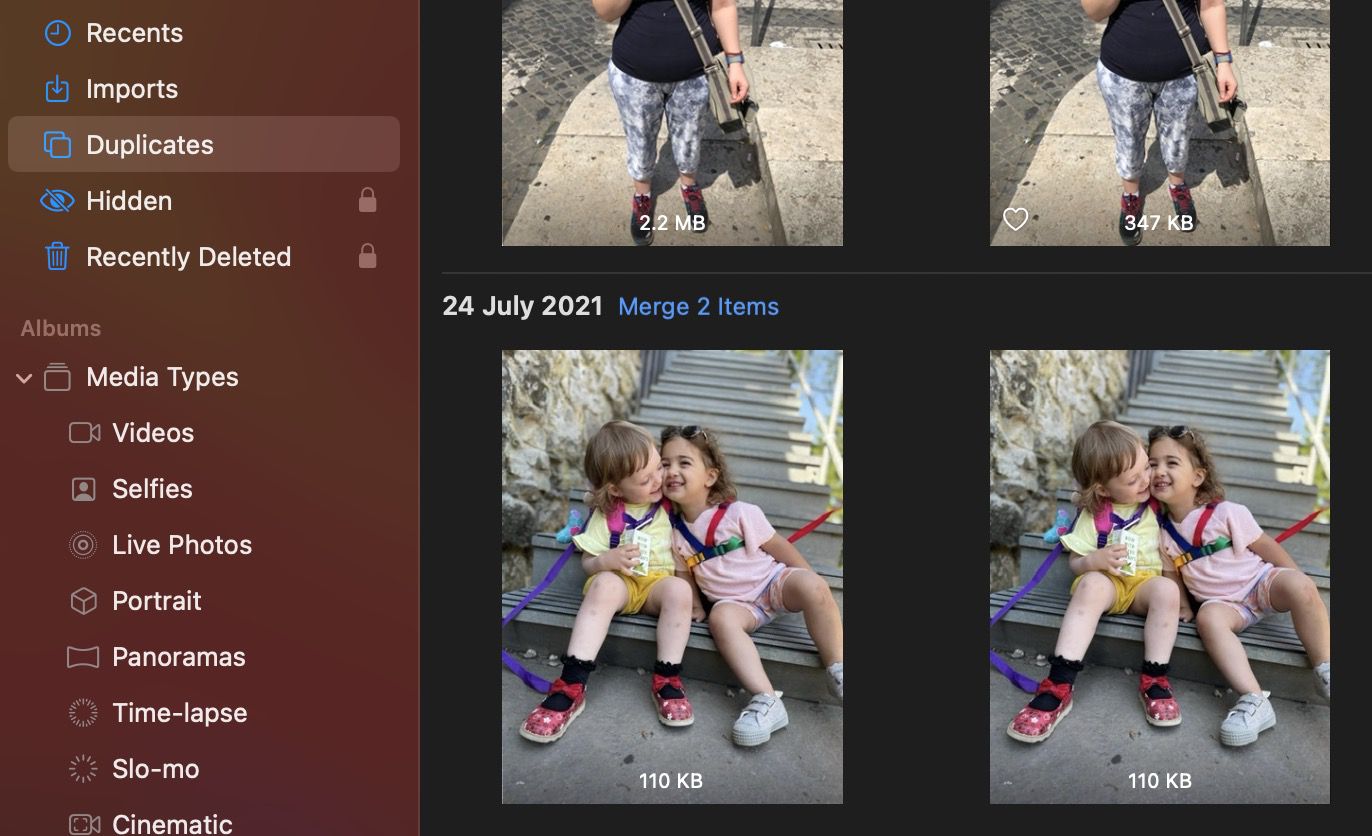The image size is (1372, 836).
Task: Open Time-lapse media
Action: click(x=179, y=713)
